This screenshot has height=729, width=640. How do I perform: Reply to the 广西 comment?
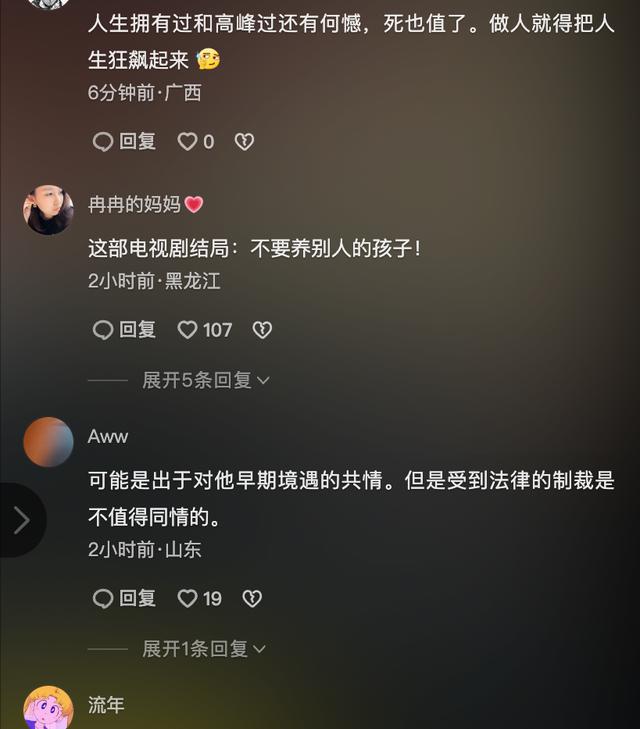point(125,142)
